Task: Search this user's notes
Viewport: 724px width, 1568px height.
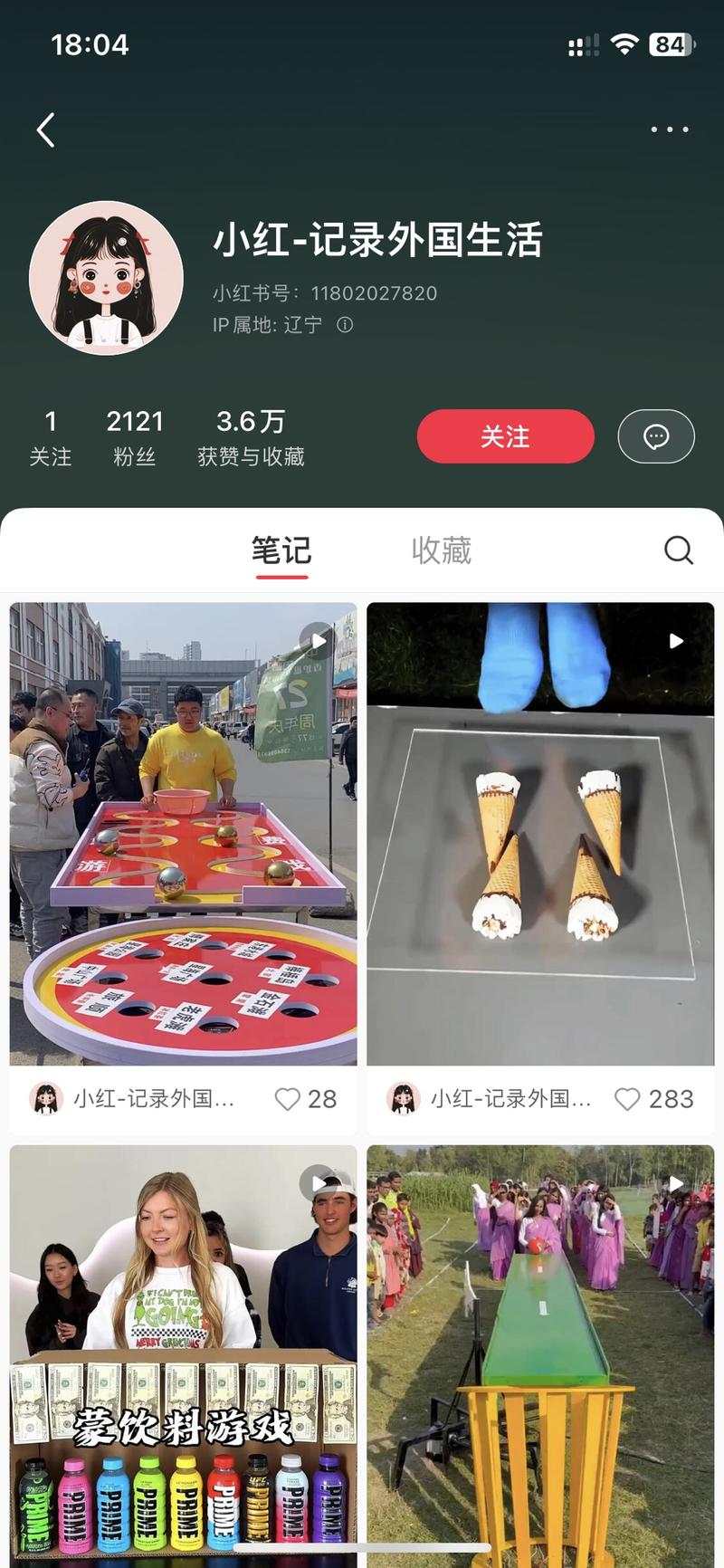Action: (678, 550)
